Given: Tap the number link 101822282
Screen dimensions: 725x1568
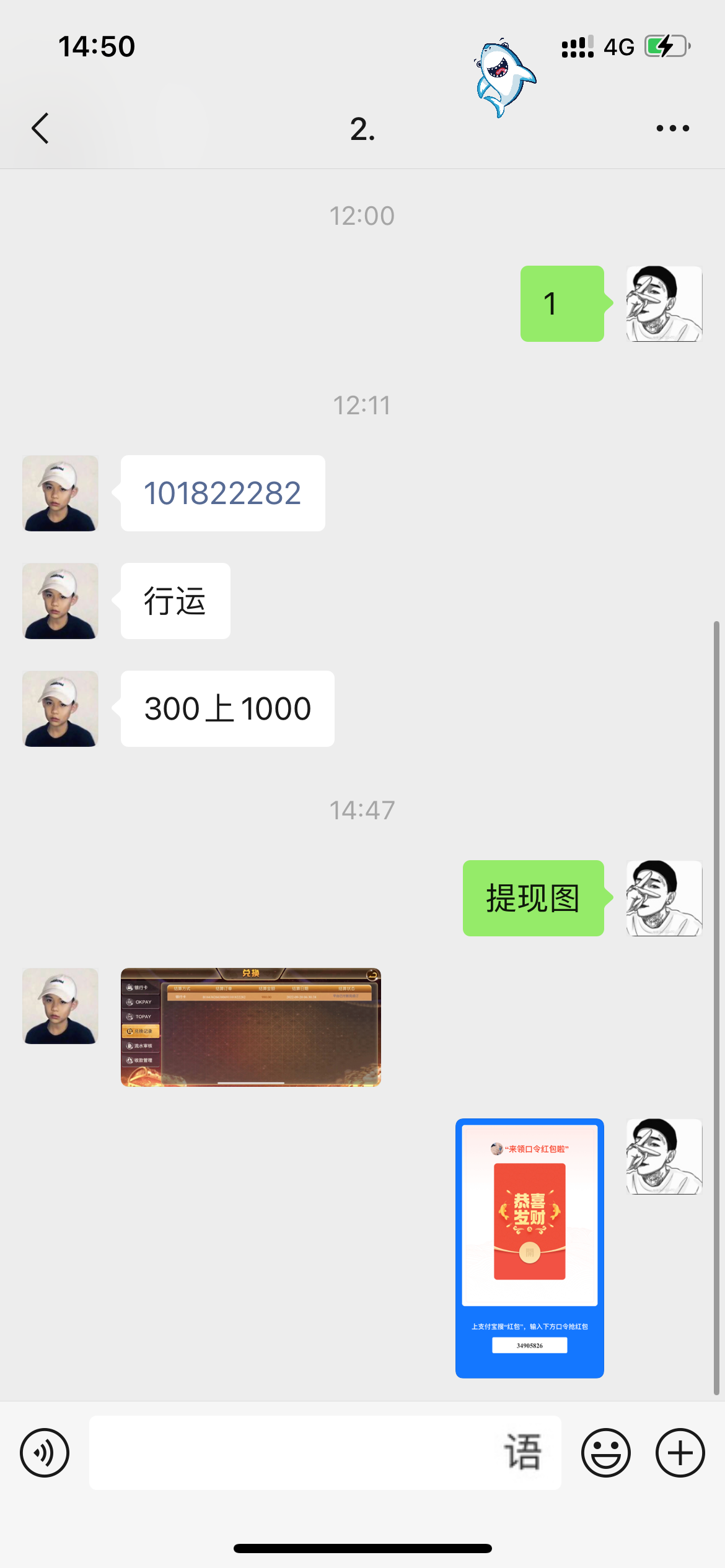Looking at the screenshot, I should [x=222, y=494].
